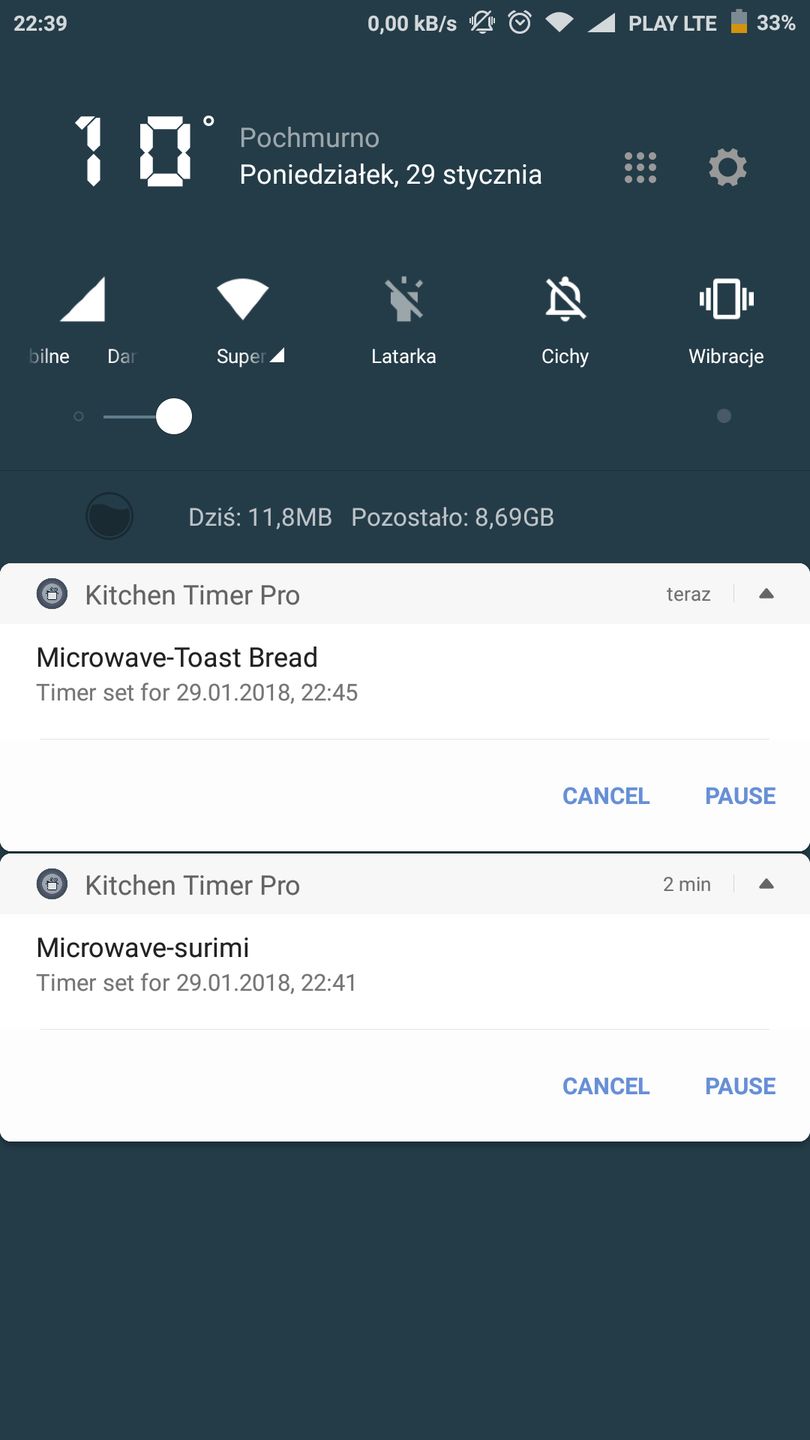
Task: Collapse the Microwave-Toast Bread notification
Action: 766,594
